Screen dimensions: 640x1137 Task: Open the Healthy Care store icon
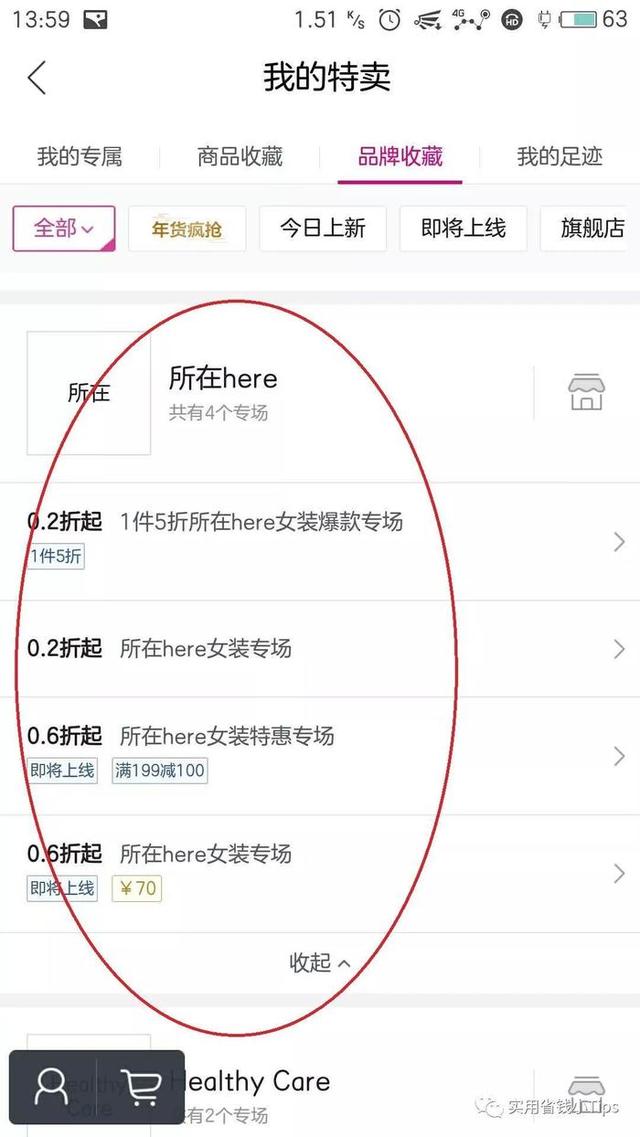[586, 1087]
